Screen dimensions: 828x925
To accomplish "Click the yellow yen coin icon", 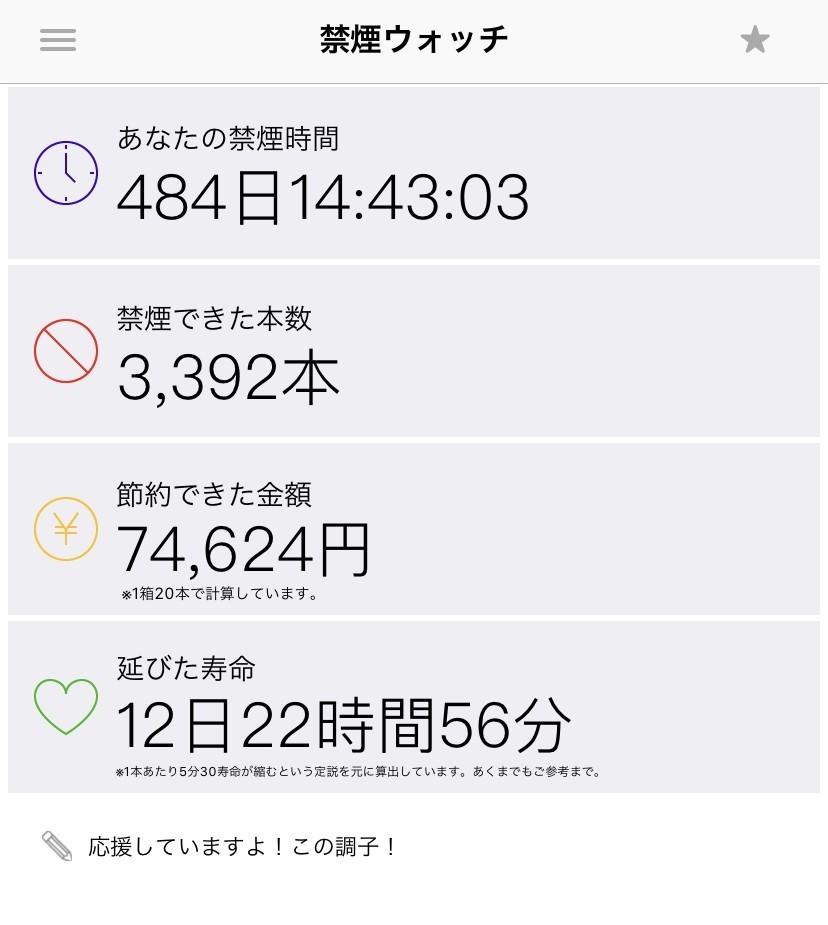I will coord(66,528).
